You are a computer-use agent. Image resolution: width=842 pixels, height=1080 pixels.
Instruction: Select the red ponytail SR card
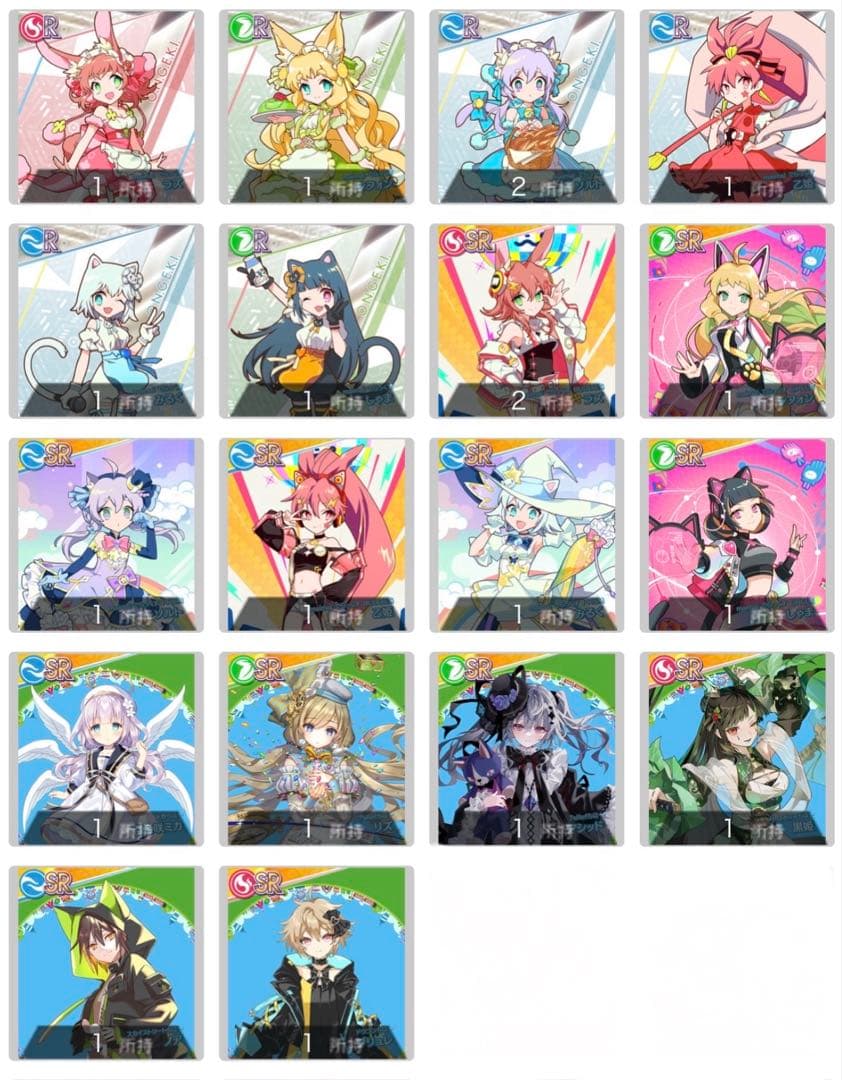pos(317,534)
